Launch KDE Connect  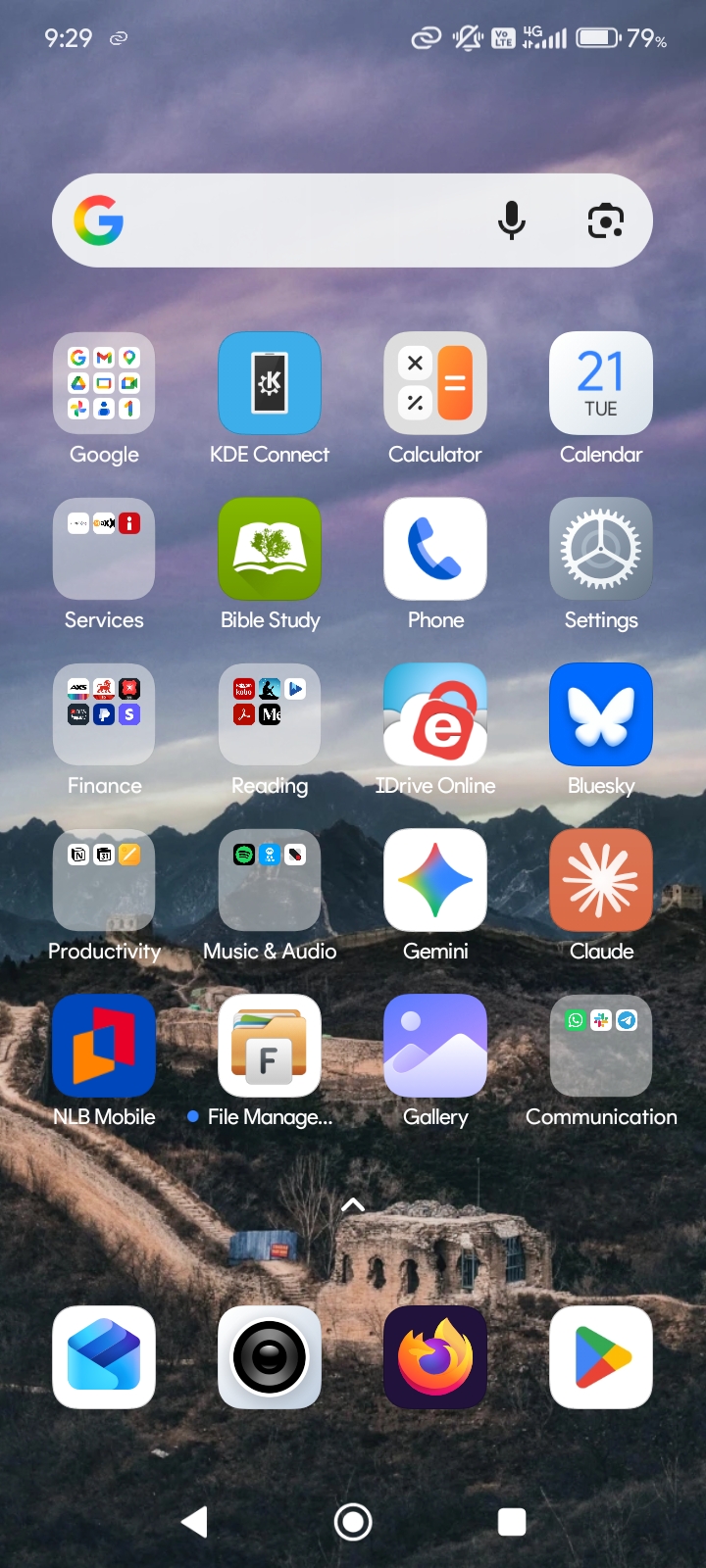[x=270, y=383]
